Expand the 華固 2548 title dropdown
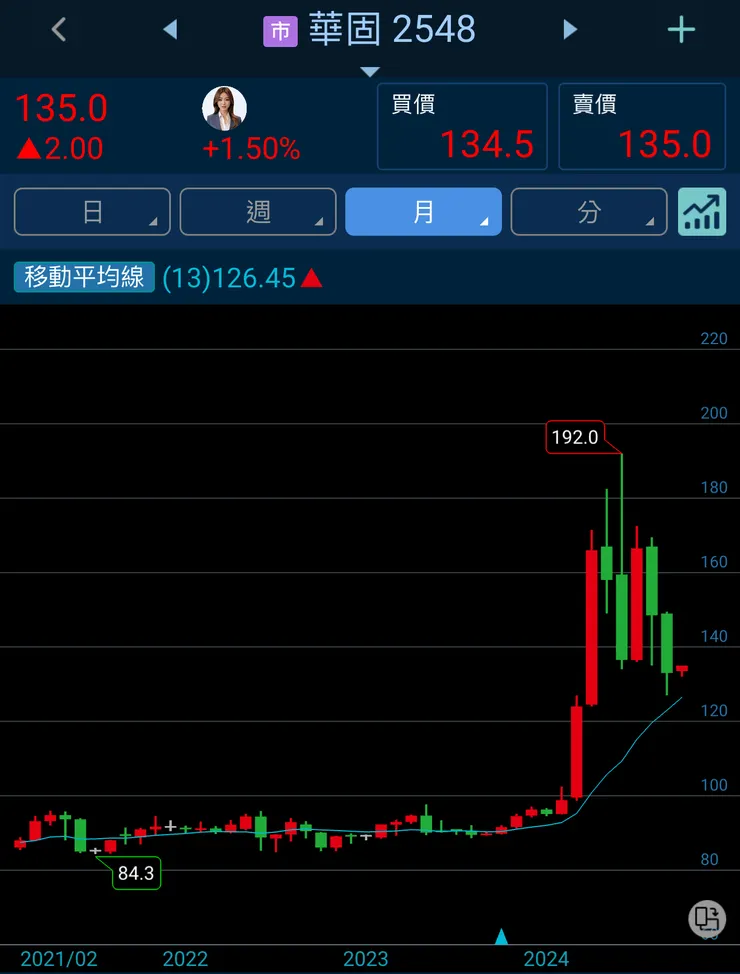This screenshot has width=740, height=974. click(370, 70)
